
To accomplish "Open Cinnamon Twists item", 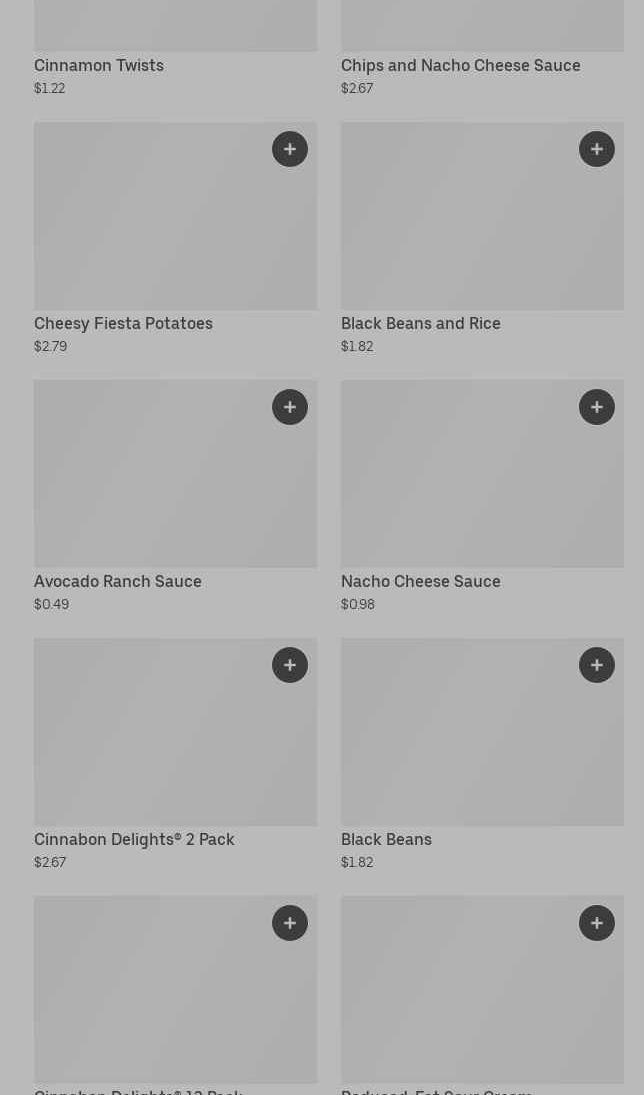I will pyautogui.click(x=99, y=66).
